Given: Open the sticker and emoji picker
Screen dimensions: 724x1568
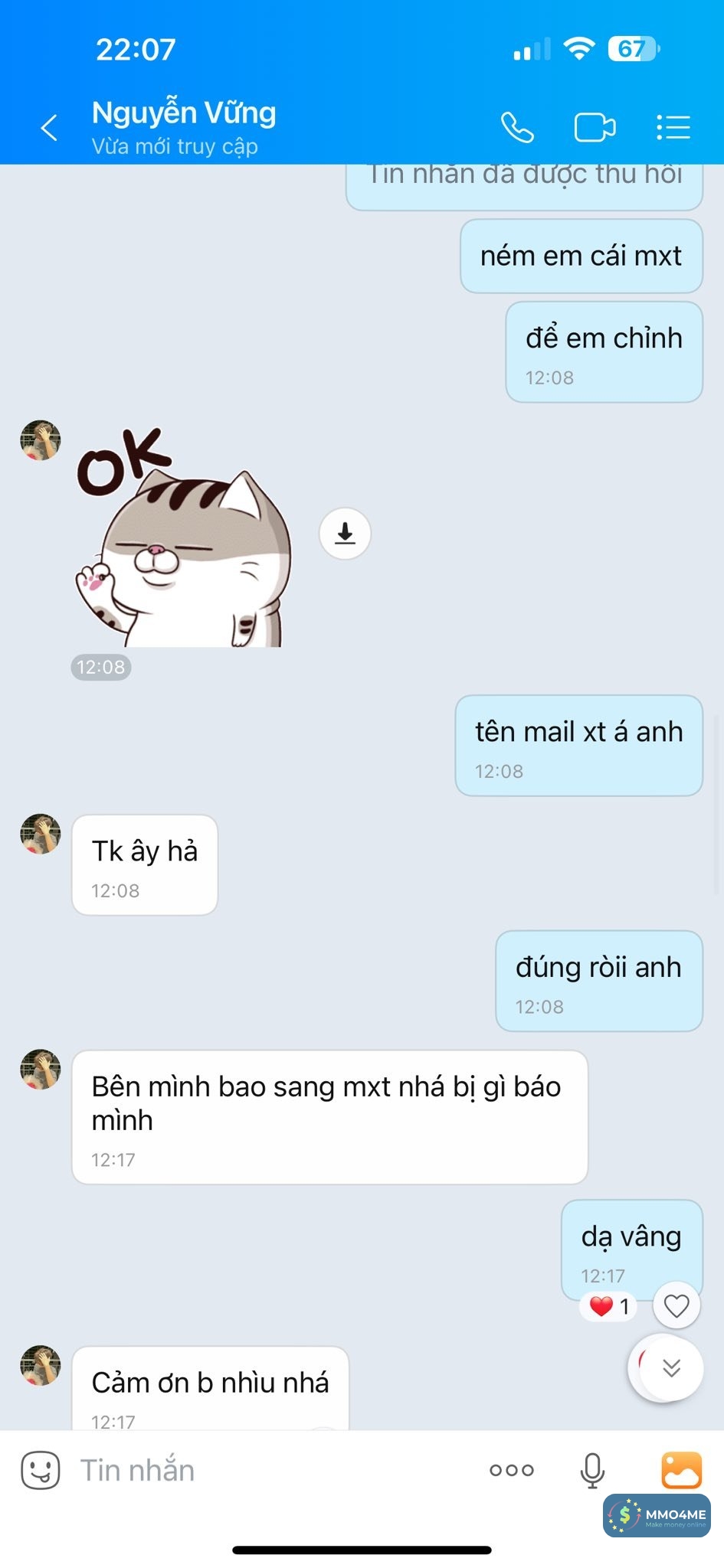Looking at the screenshot, I should (x=40, y=1470).
